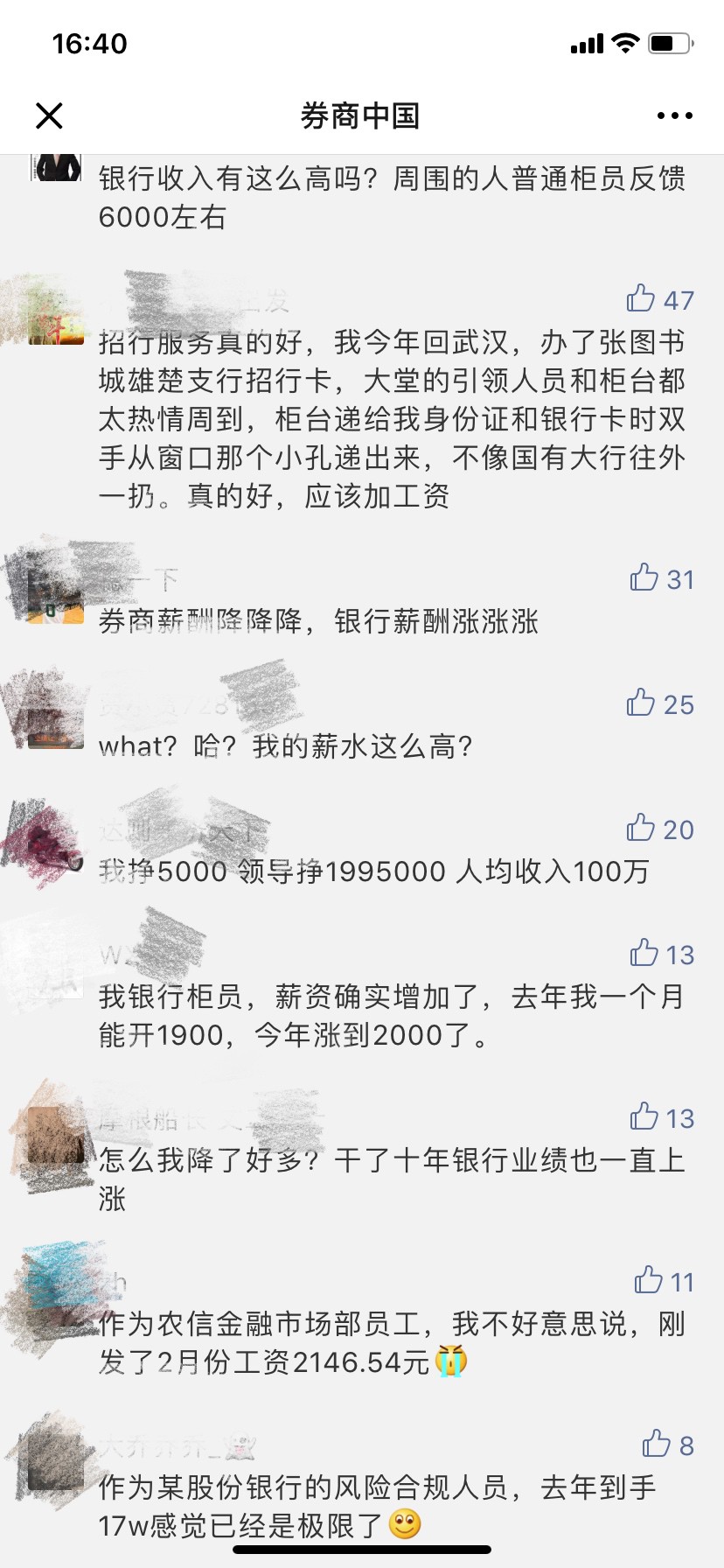Like the comment 我银行柜员，薪资确实增加了
Viewport: 724px width, 1568px height.
tap(644, 954)
